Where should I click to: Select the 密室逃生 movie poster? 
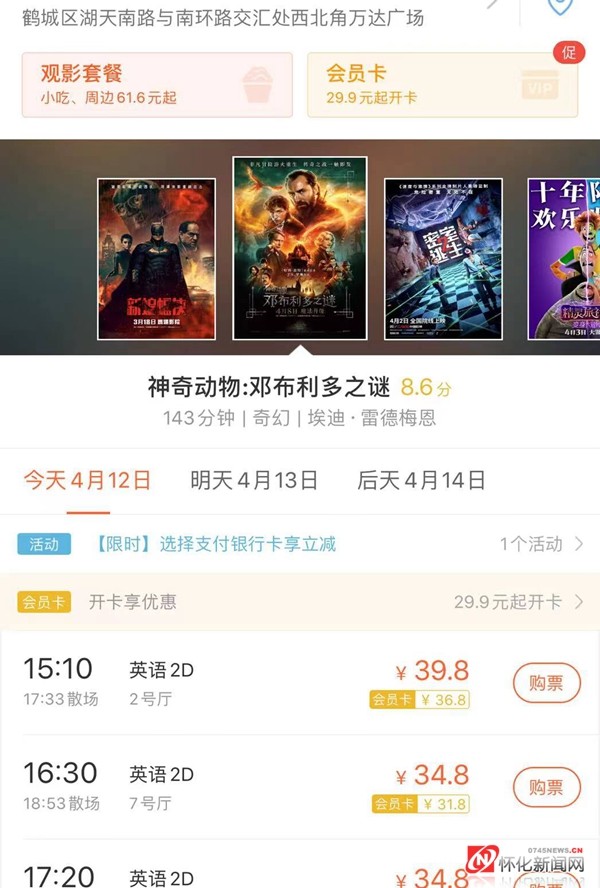pyautogui.click(x=443, y=259)
